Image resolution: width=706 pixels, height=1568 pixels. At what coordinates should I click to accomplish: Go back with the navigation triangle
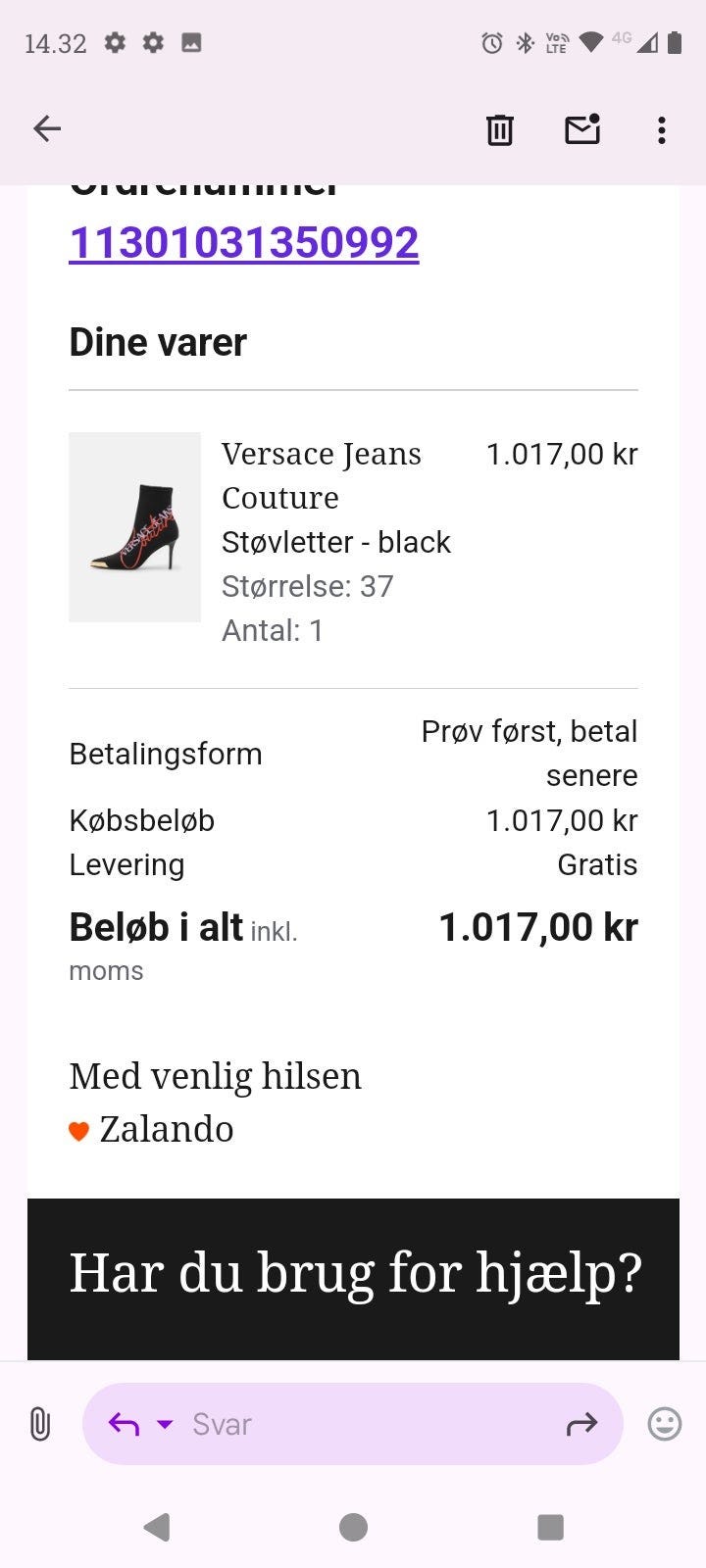(x=157, y=1527)
